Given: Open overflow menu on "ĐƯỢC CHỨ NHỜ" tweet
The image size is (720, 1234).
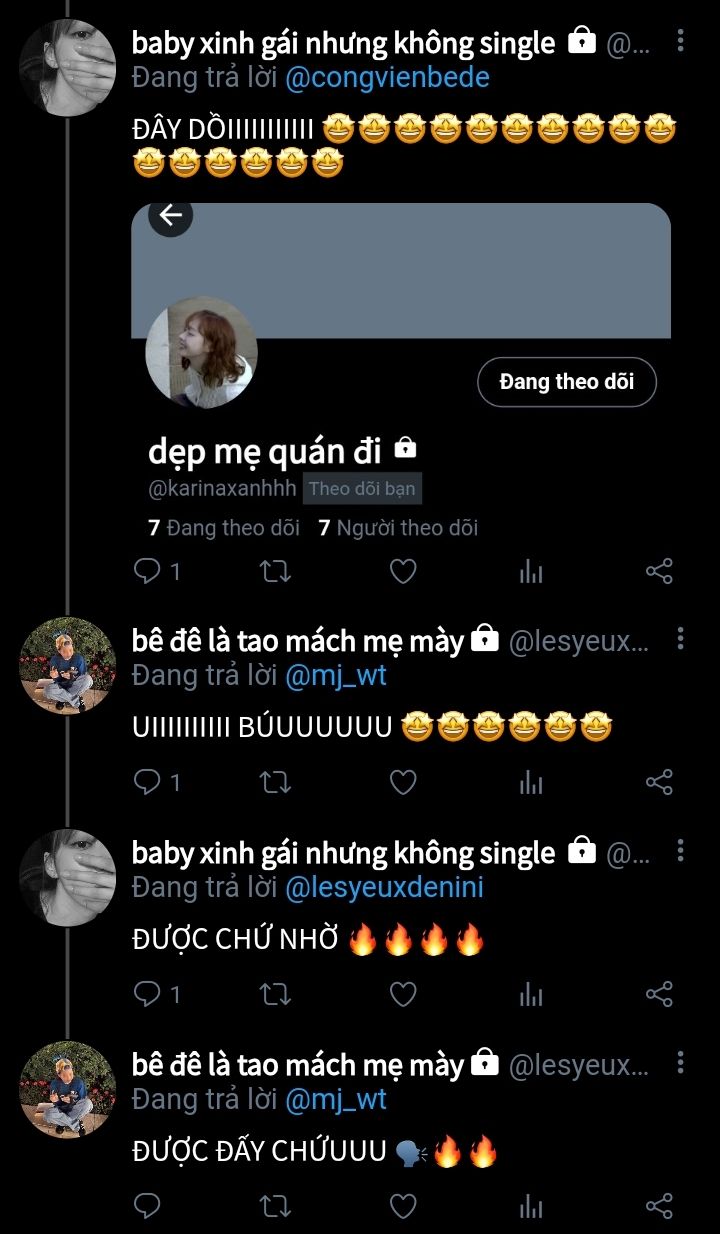Looking at the screenshot, I should (x=680, y=851).
